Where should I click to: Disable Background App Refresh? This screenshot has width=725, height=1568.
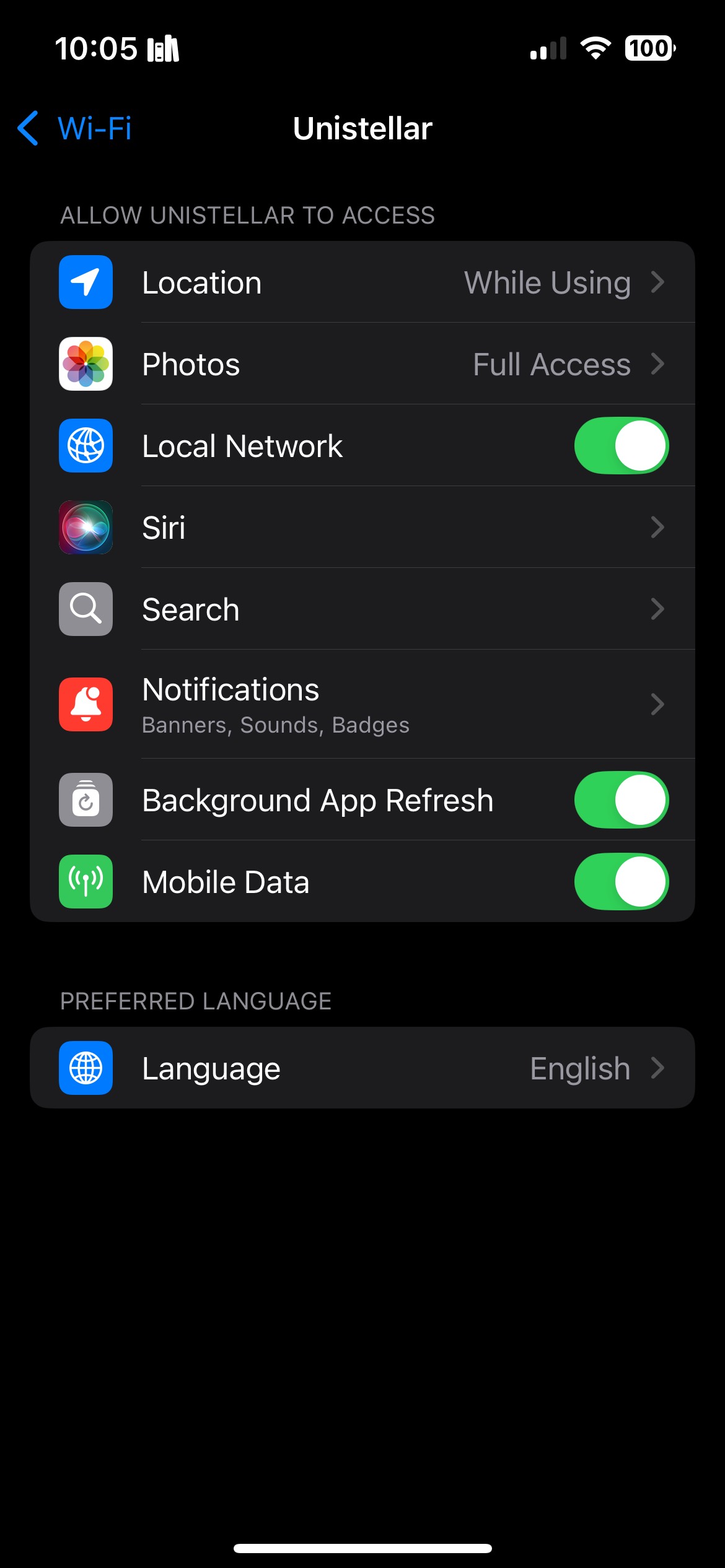(621, 800)
